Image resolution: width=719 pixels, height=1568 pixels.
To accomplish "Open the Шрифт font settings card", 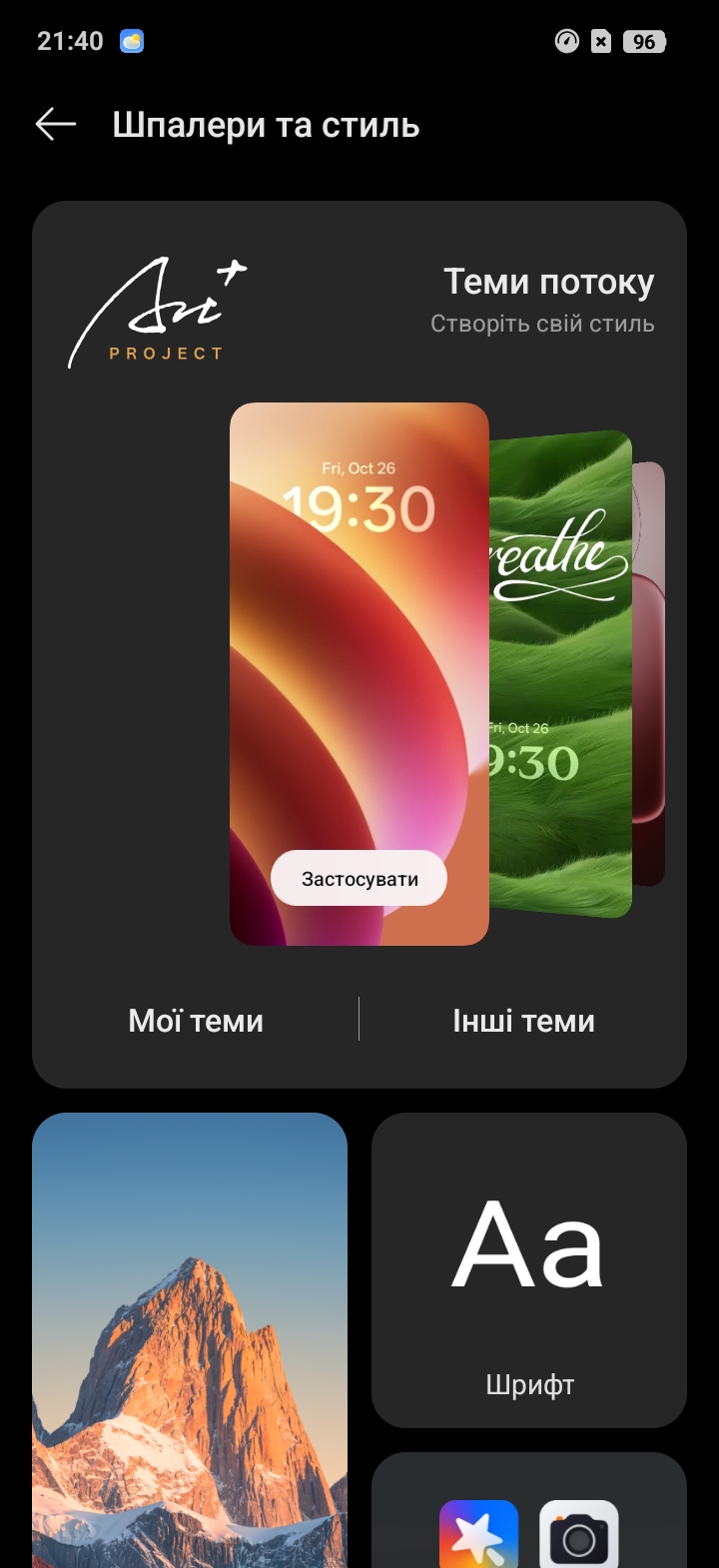I will click(x=529, y=1270).
